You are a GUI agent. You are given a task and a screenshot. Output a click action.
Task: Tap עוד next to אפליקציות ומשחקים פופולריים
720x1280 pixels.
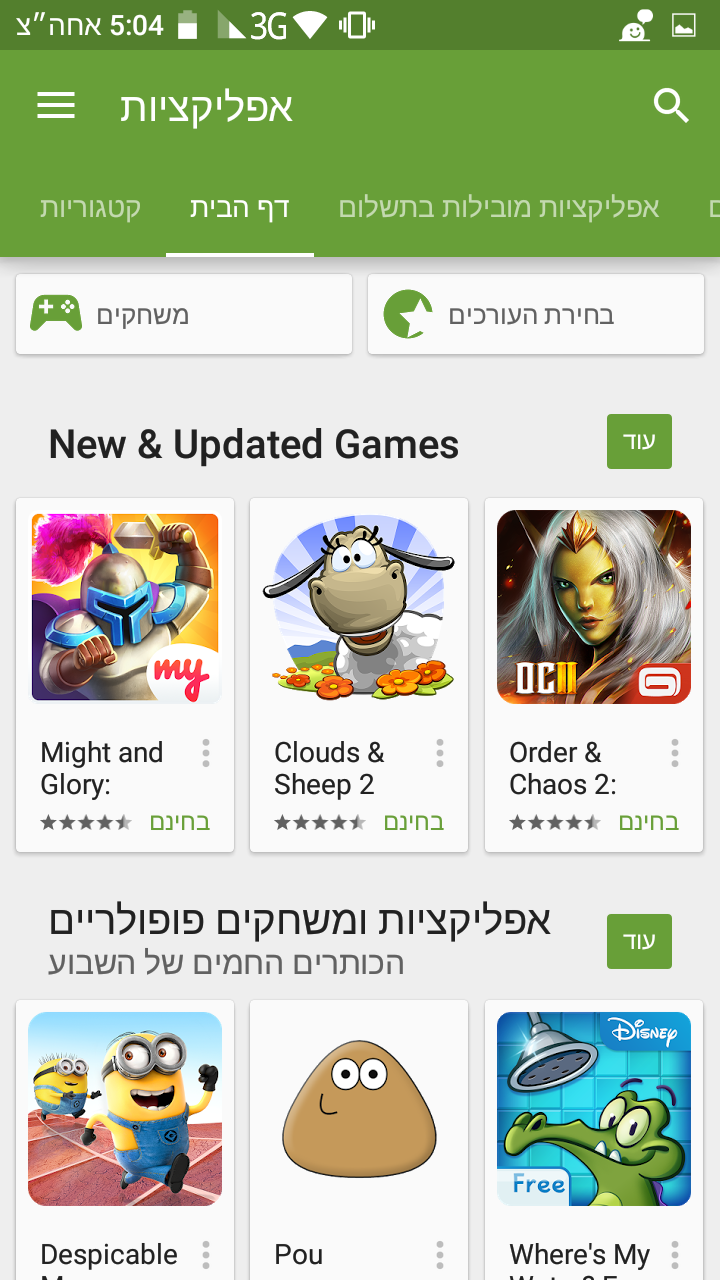(x=639, y=941)
